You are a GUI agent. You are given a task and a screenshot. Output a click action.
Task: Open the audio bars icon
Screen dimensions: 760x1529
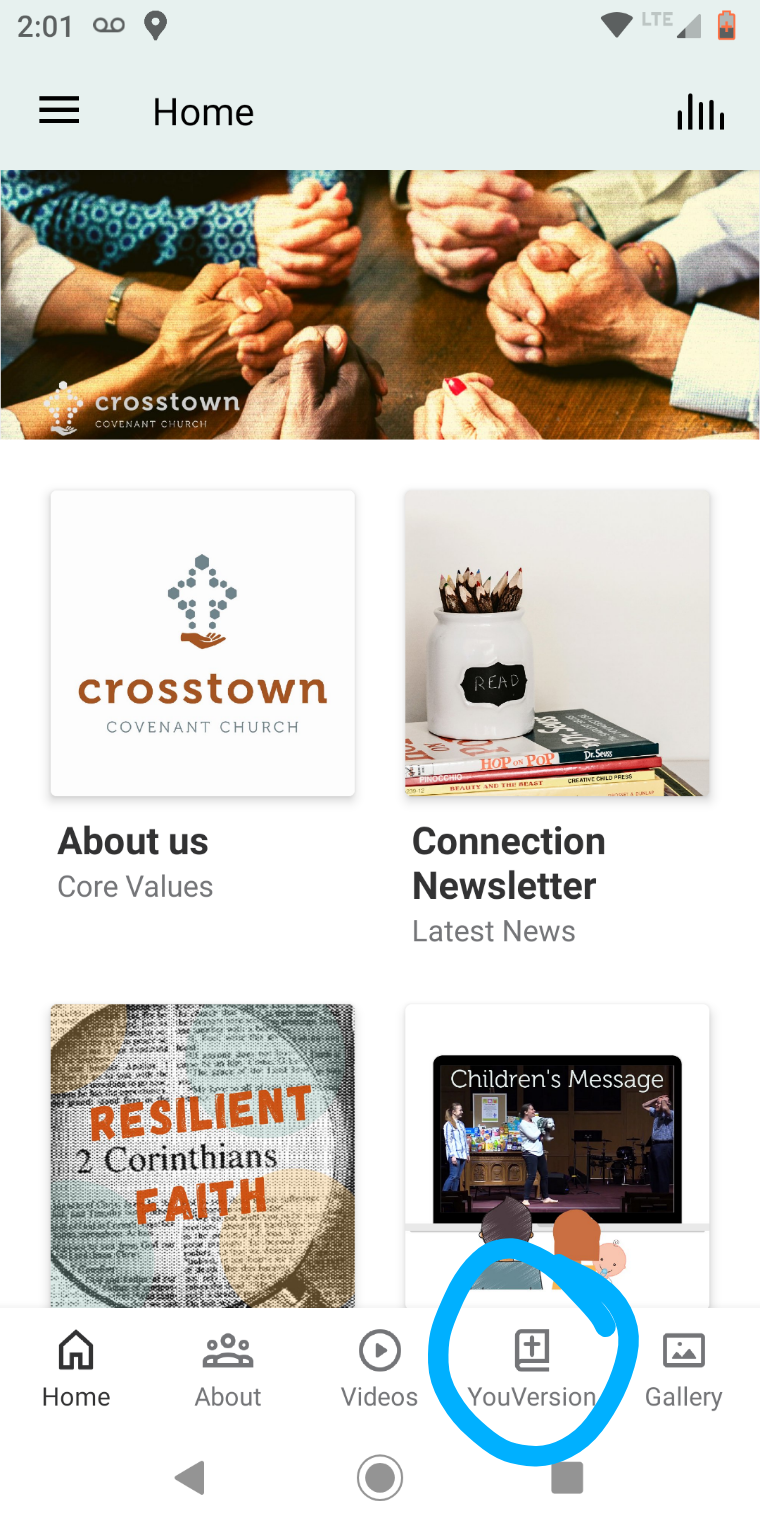[700, 112]
